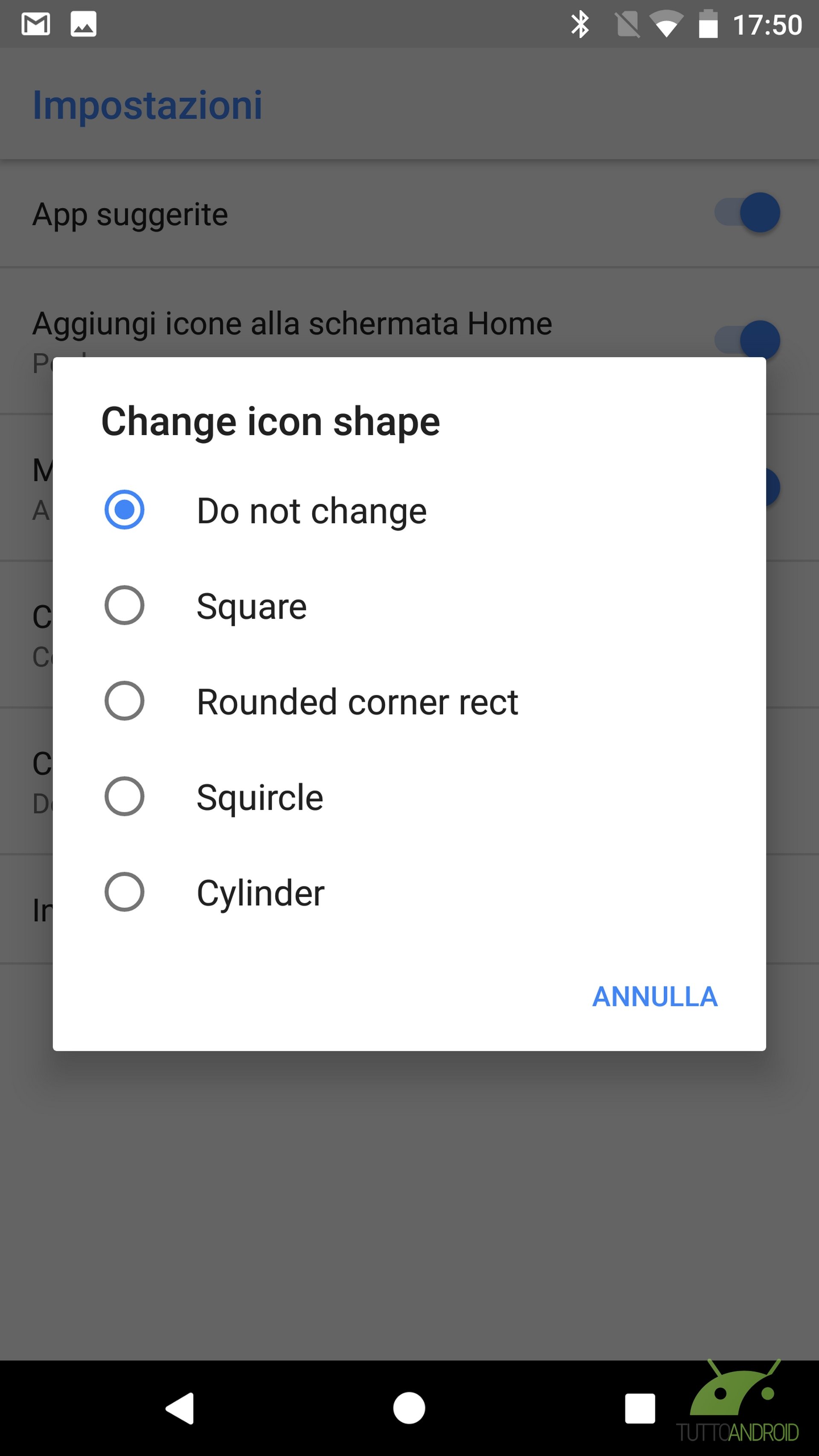The width and height of the screenshot is (819, 1456).
Task: Choose the Square icon shape
Action: tap(409, 605)
